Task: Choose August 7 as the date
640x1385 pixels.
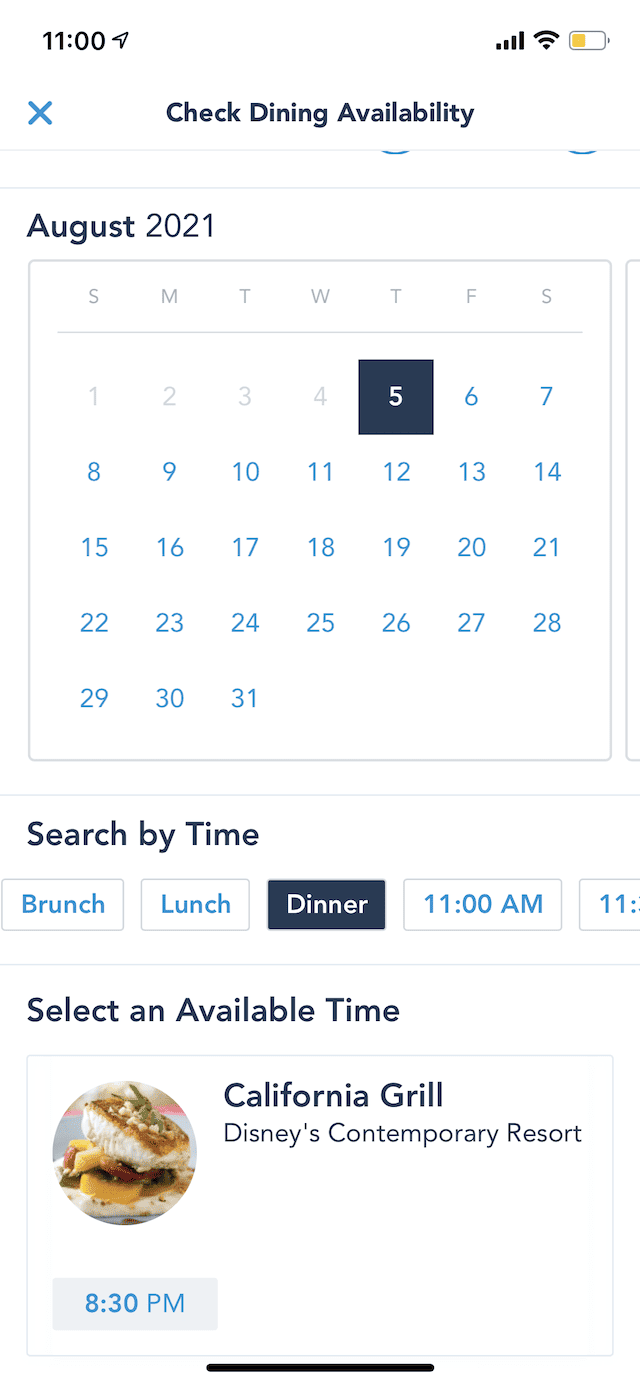Action: point(547,397)
